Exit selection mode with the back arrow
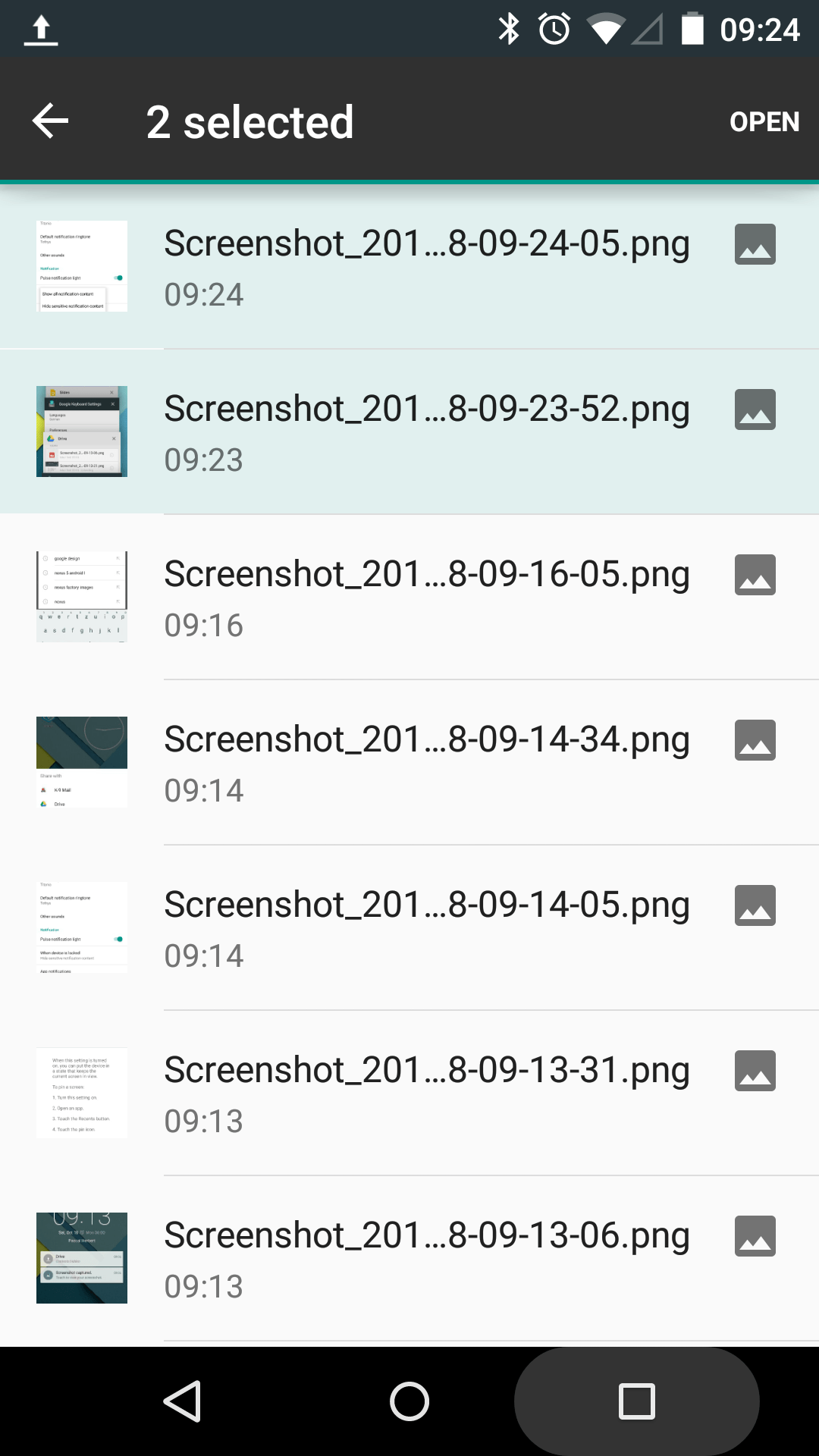The image size is (819, 1456). pyautogui.click(x=51, y=121)
